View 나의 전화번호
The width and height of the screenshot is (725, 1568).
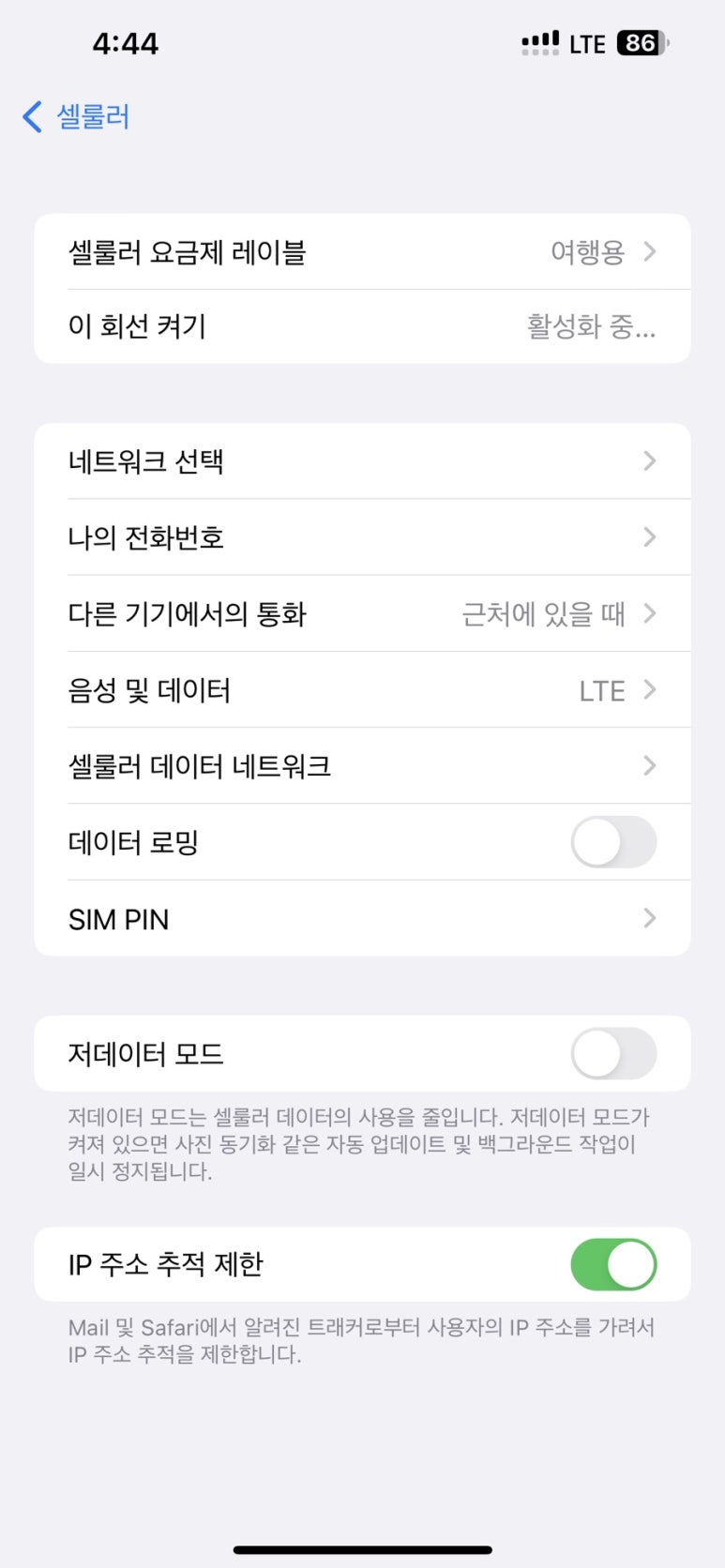(362, 537)
